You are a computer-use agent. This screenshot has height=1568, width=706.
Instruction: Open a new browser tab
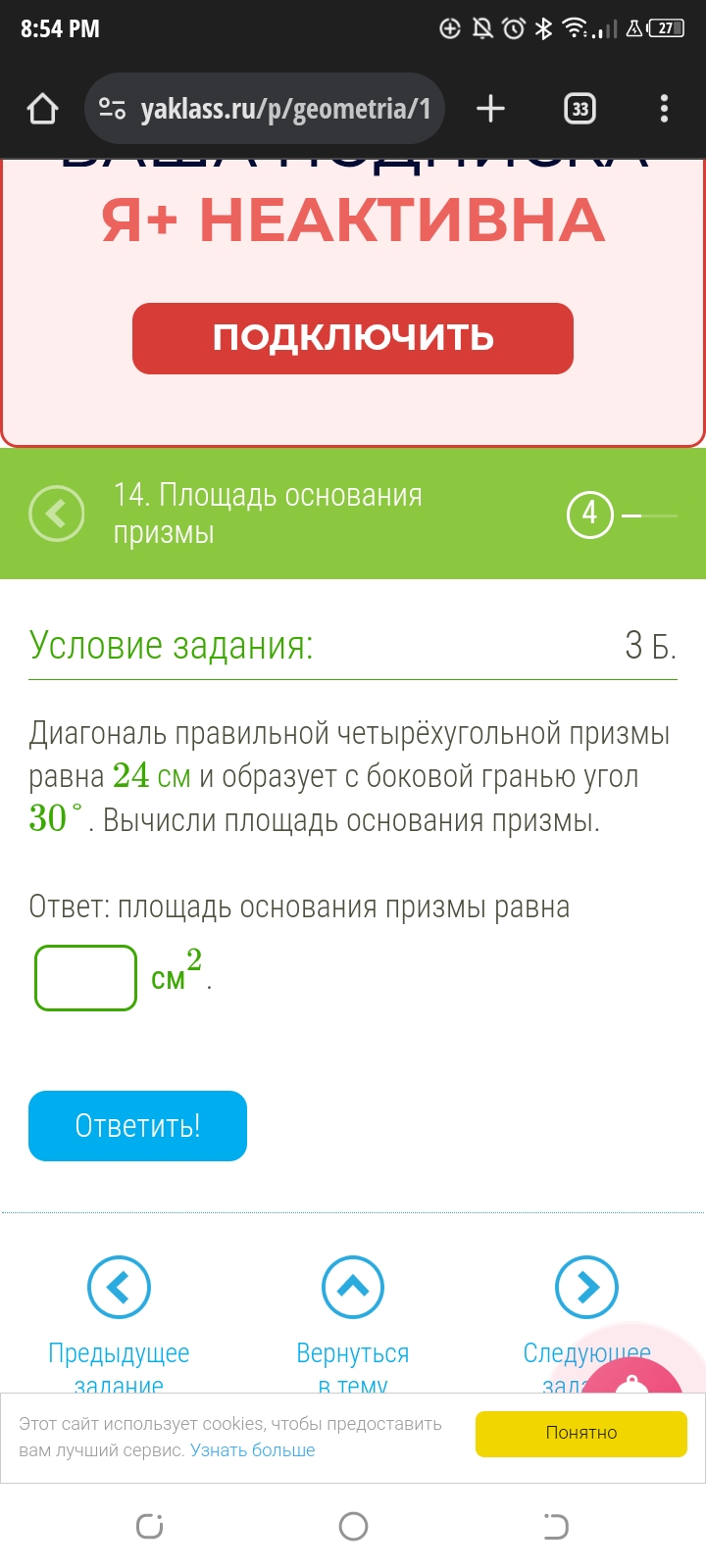click(490, 109)
